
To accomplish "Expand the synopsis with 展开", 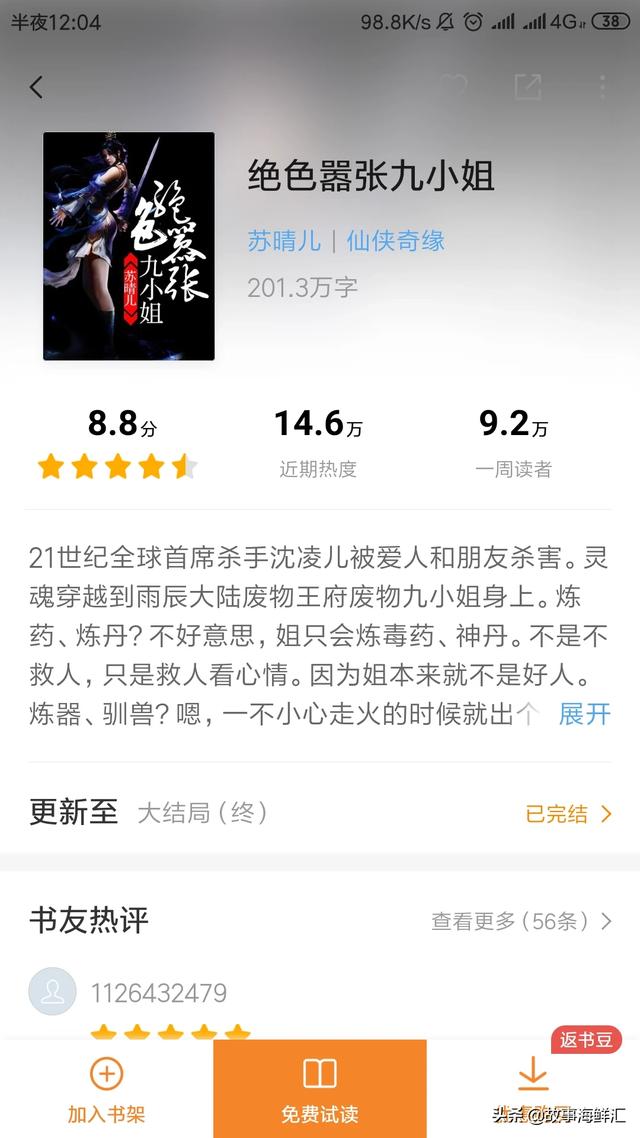I will 584,714.
